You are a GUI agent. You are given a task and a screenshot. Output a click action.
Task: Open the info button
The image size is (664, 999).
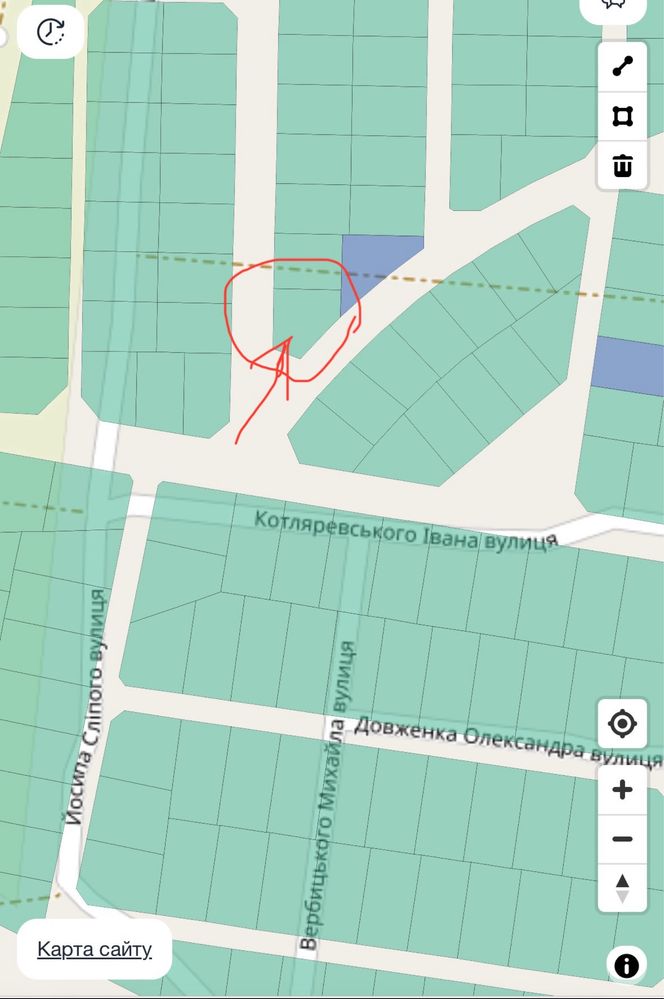tap(626, 965)
